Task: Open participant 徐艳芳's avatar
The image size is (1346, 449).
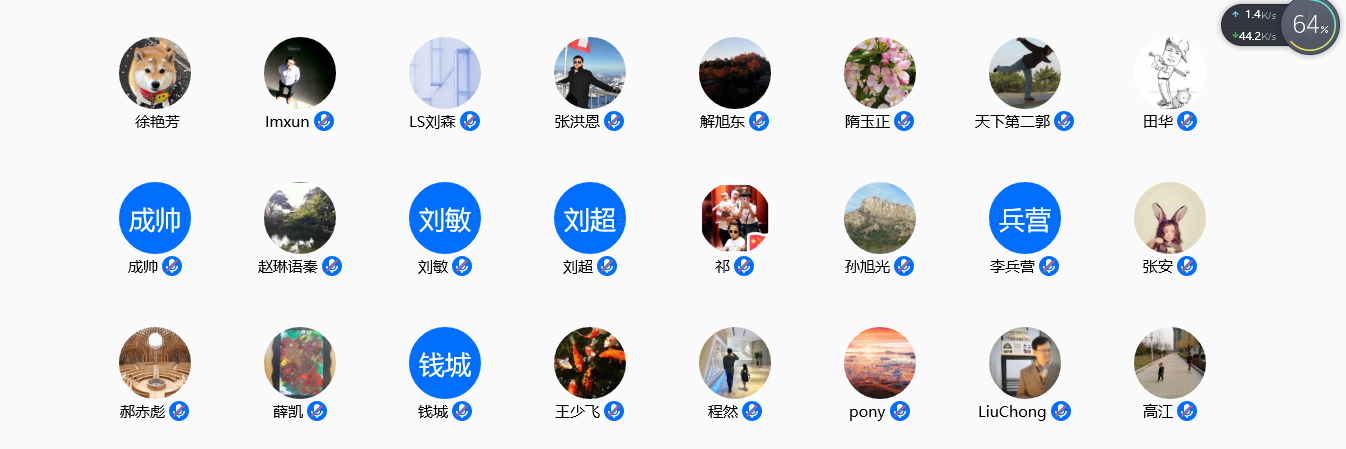Action: click(155, 73)
